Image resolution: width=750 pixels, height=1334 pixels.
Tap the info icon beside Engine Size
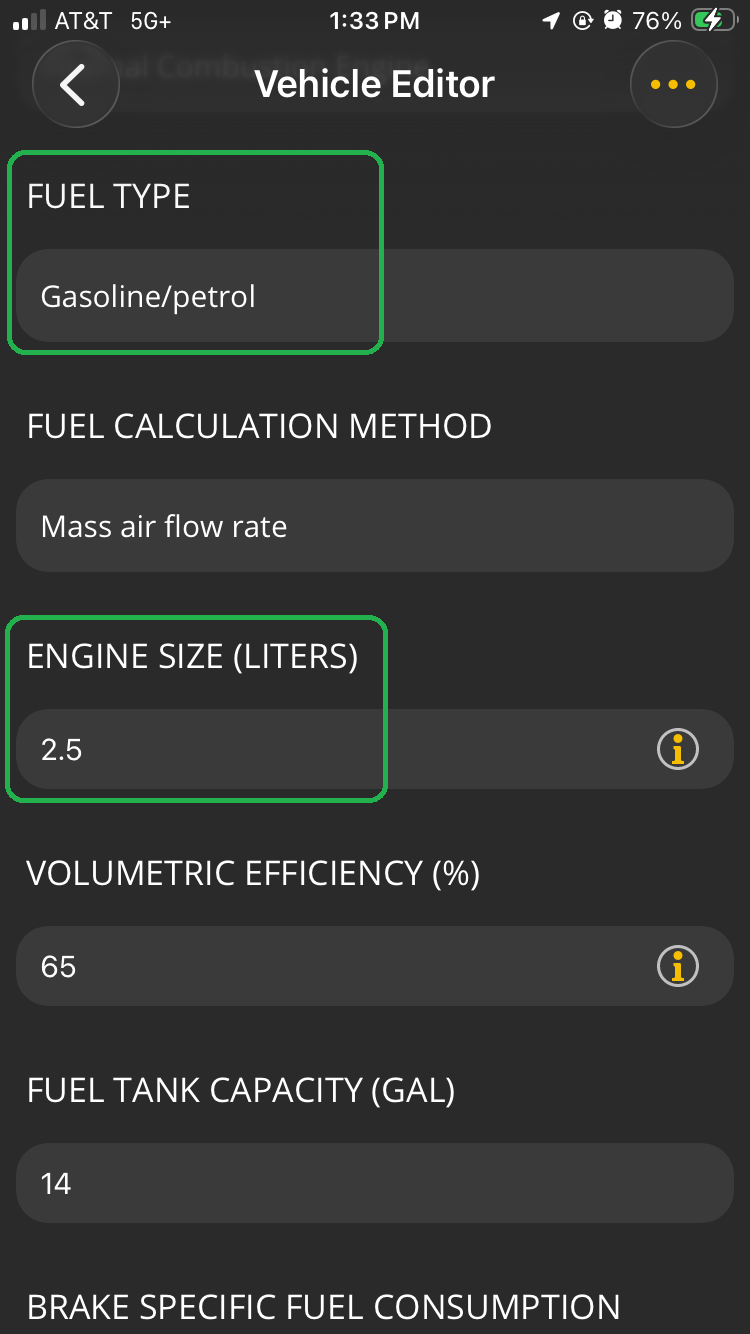pyautogui.click(x=677, y=748)
